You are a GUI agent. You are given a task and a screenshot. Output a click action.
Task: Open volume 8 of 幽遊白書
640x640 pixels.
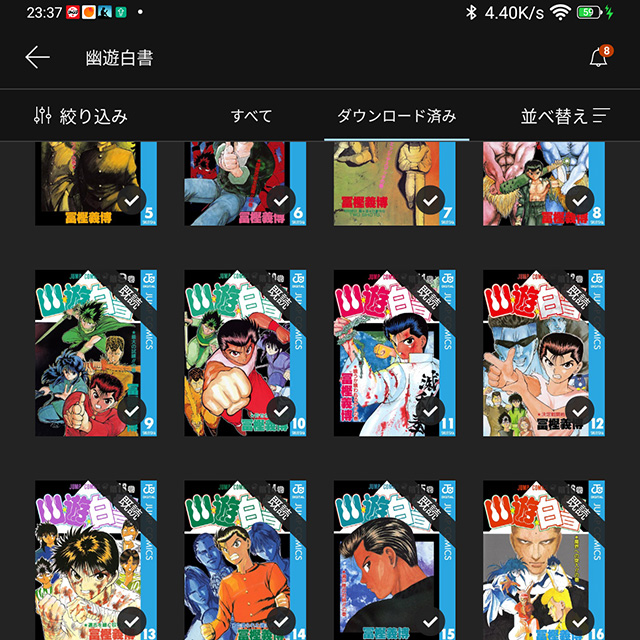pos(544,183)
